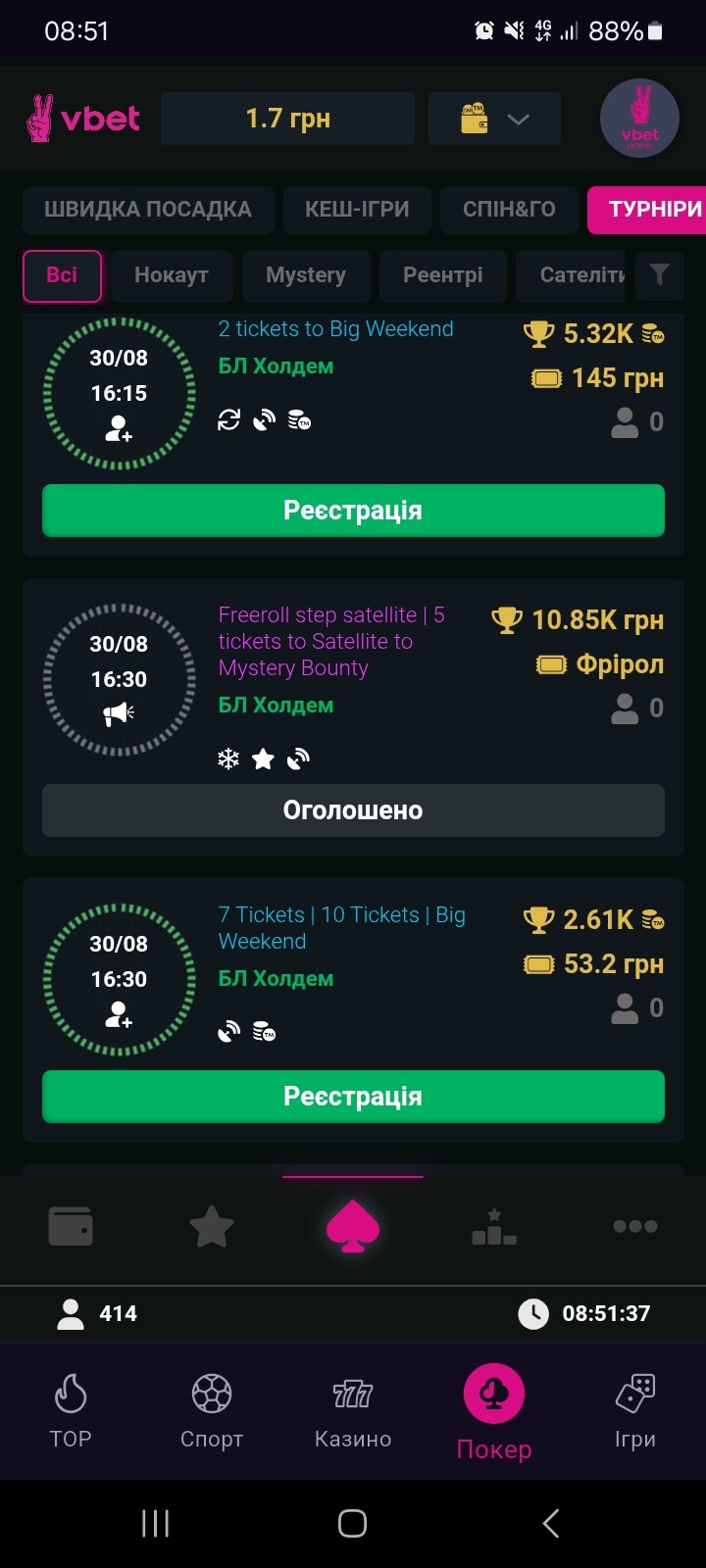The image size is (706, 1568).
Task: Switch to the ШВИДКА ПОСАДКА tab
Action: [148, 209]
